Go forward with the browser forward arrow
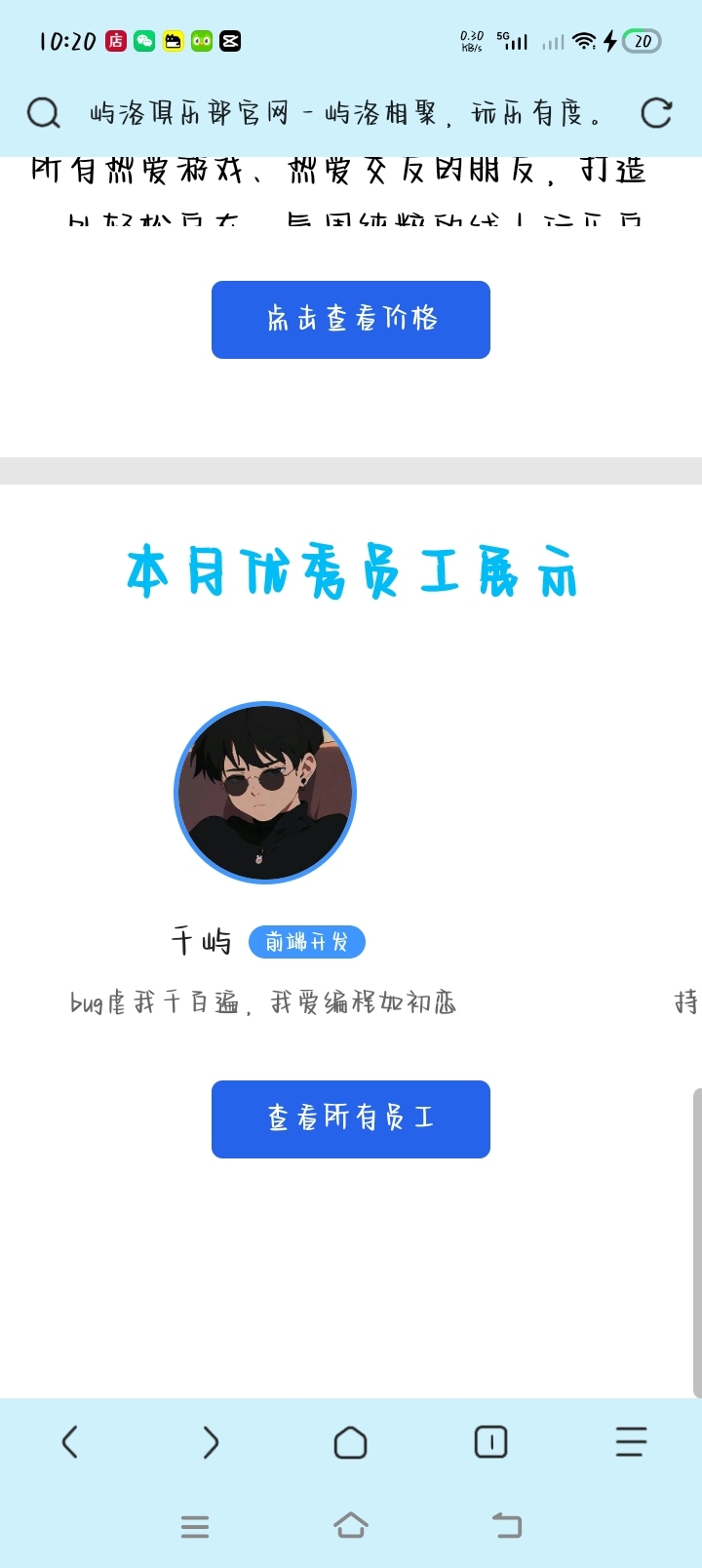Image resolution: width=702 pixels, height=1568 pixels. coord(211,1441)
